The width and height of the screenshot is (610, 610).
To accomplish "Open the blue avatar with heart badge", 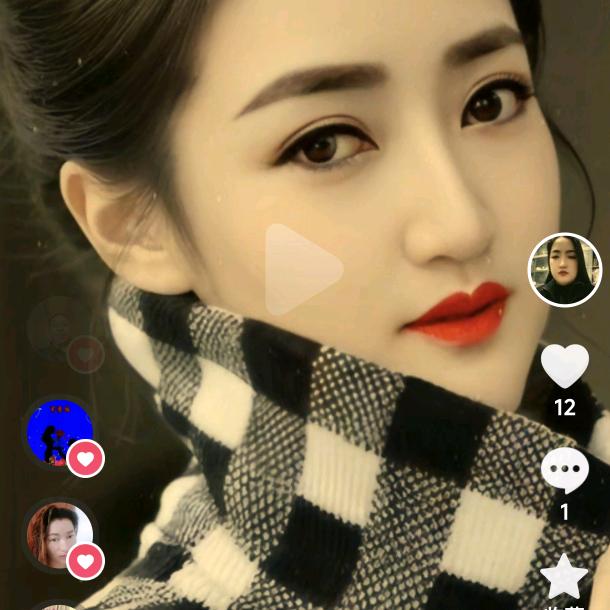I will click(x=59, y=433).
